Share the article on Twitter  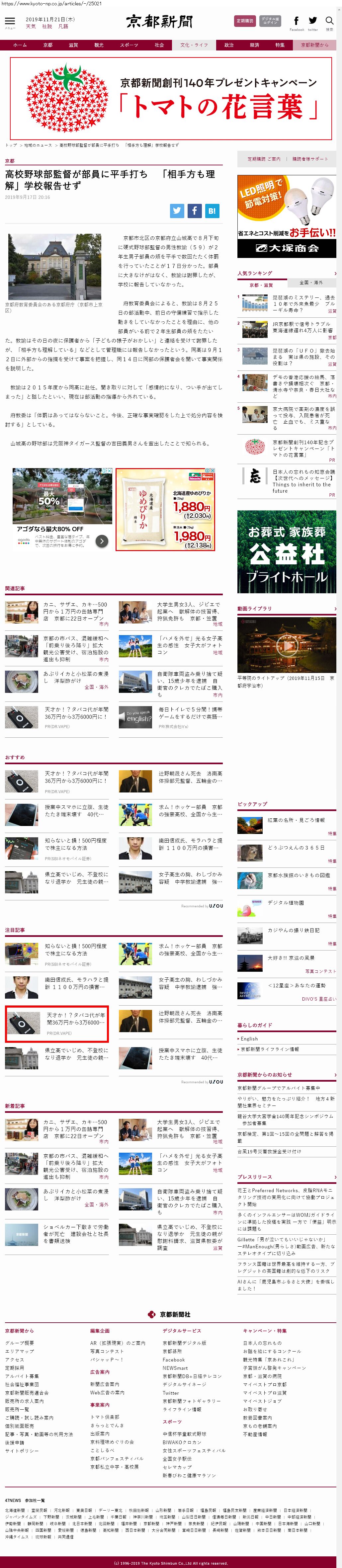point(177,210)
